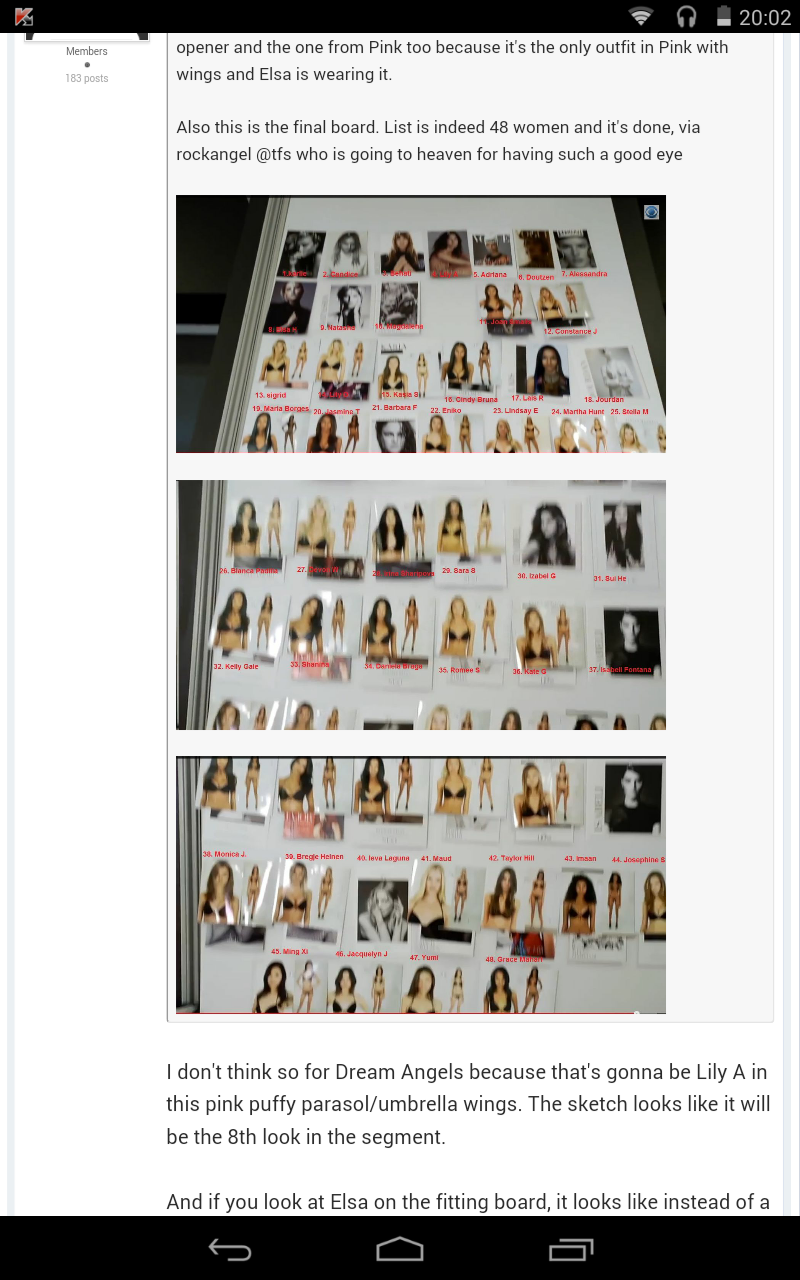Image resolution: width=800 pixels, height=1280 pixels.
Task: Go to the home screen
Action: (x=400, y=1249)
